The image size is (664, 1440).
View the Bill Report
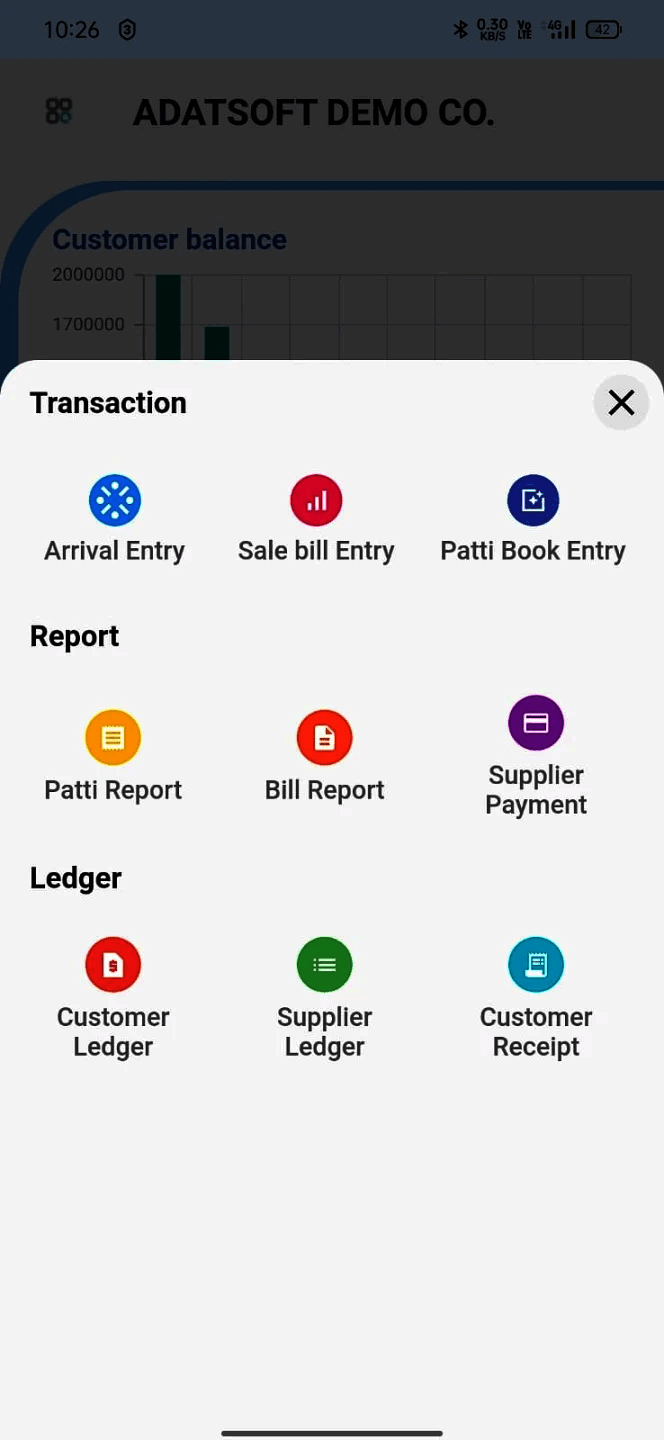(325, 738)
